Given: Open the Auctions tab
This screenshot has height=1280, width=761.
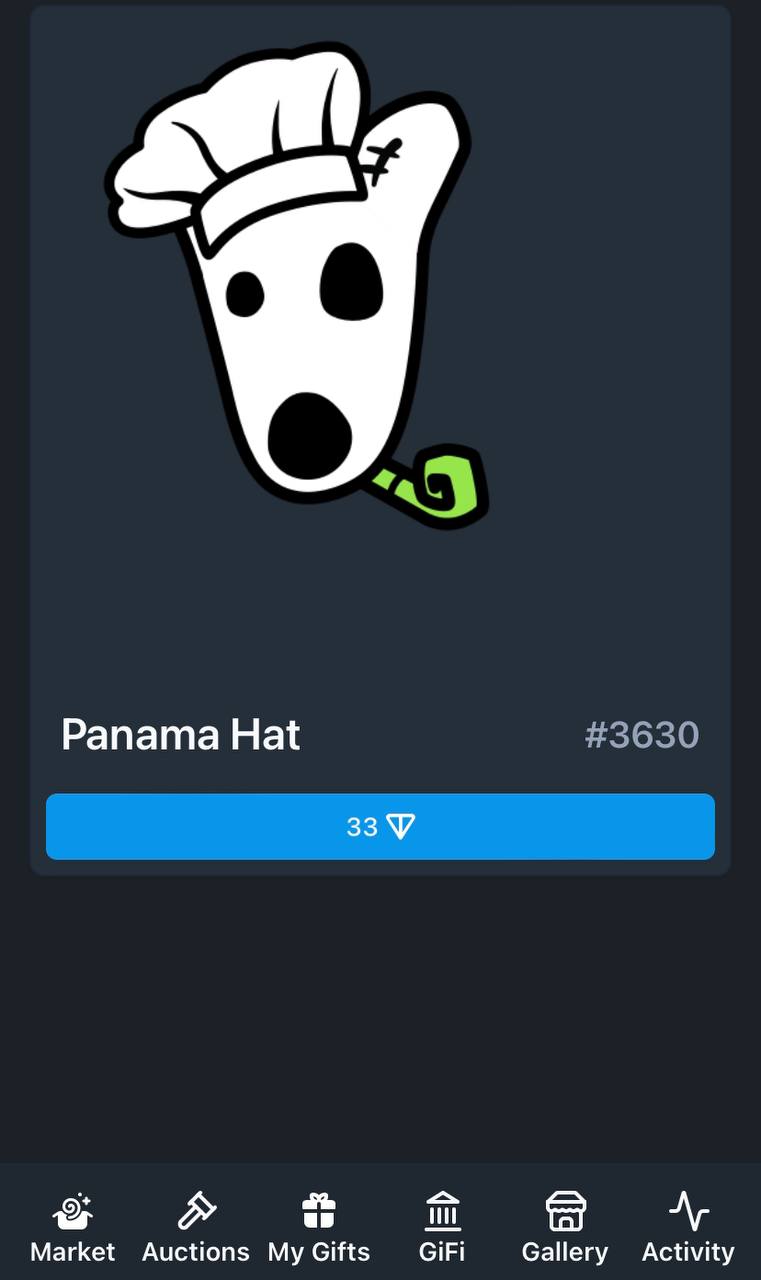Looking at the screenshot, I should (x=196, y=1227).
